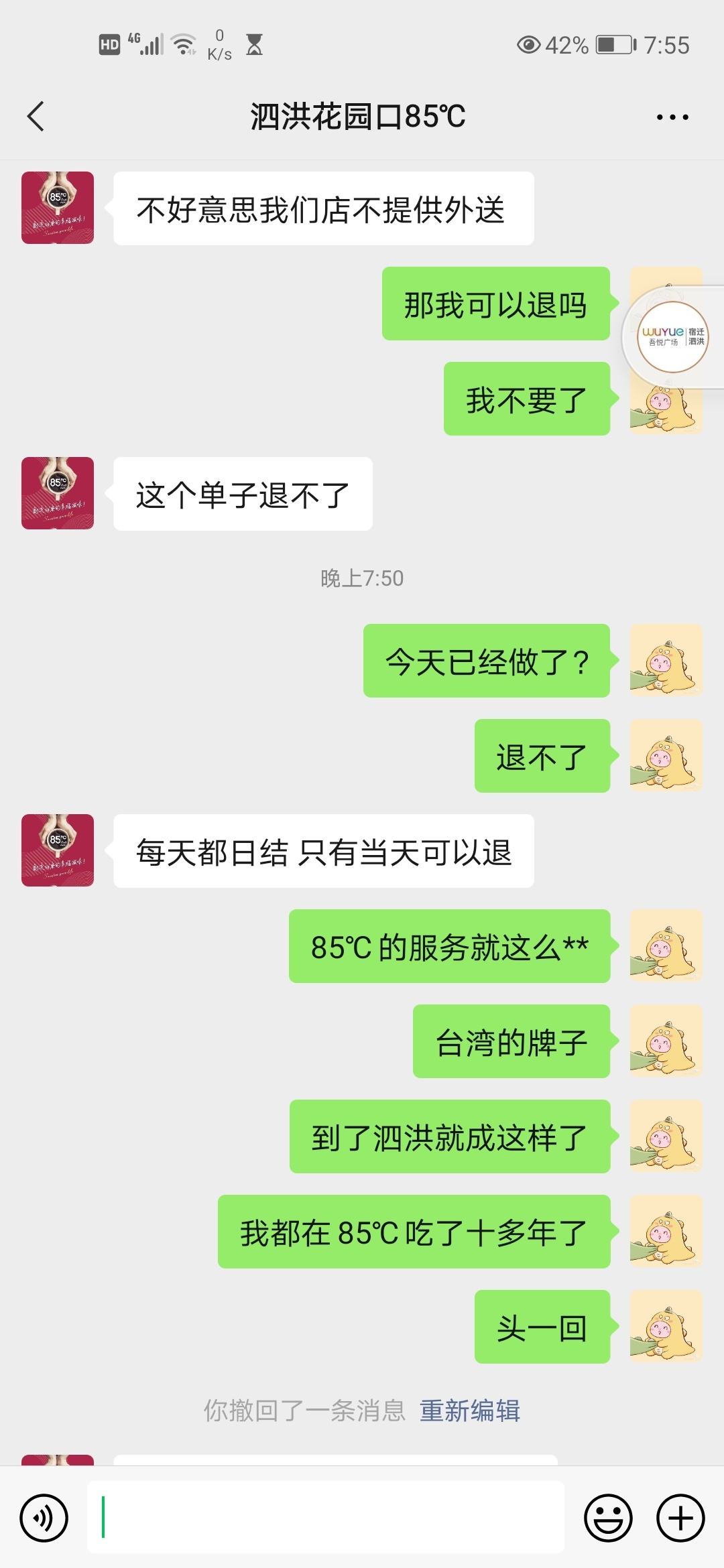Open my avatar beside 今天已经做了？
This screenshot has height=1568, width=724.
click(666, 661)
